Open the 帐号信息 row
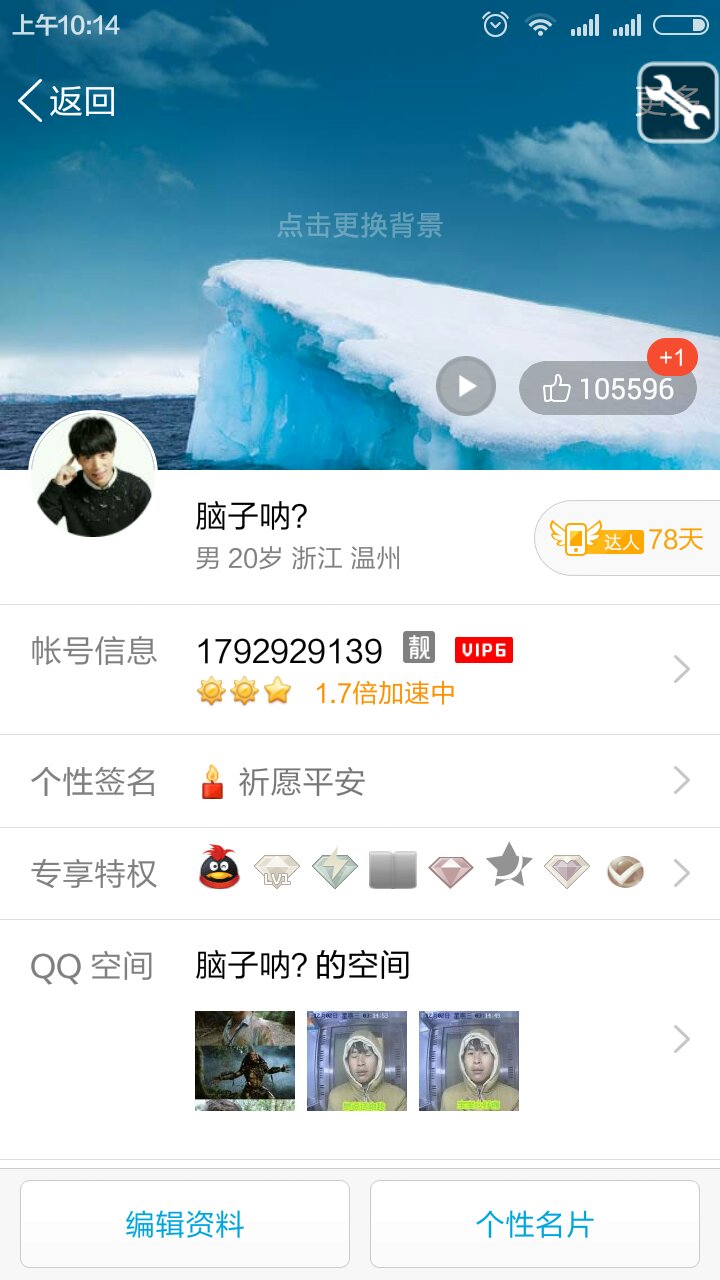720x1280 pixels. (x=360, y=669)
